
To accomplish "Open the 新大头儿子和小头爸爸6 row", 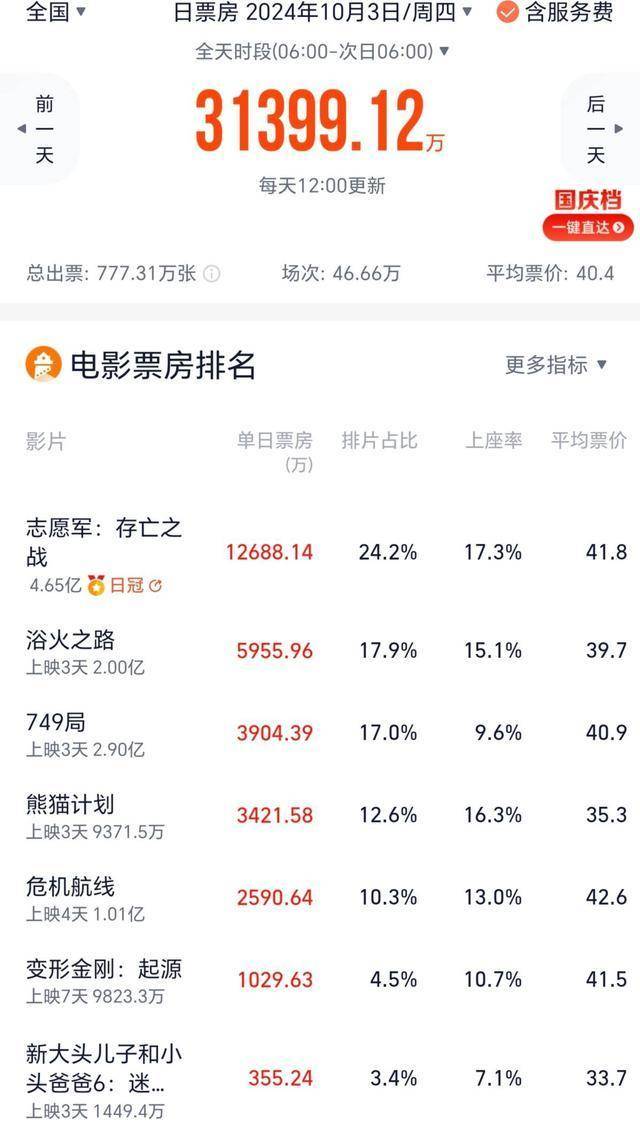I will click(x=320, y=1080).
